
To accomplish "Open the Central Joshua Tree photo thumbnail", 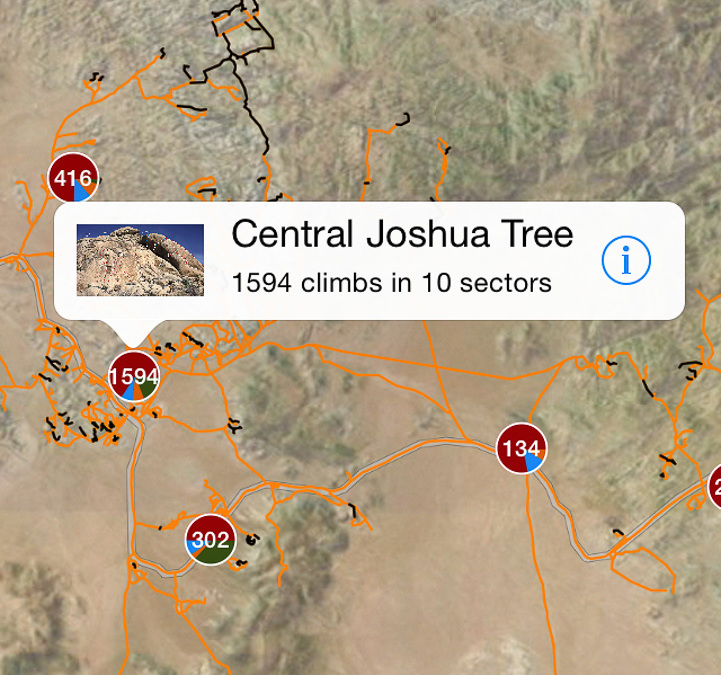I will [x=140, y=260].
